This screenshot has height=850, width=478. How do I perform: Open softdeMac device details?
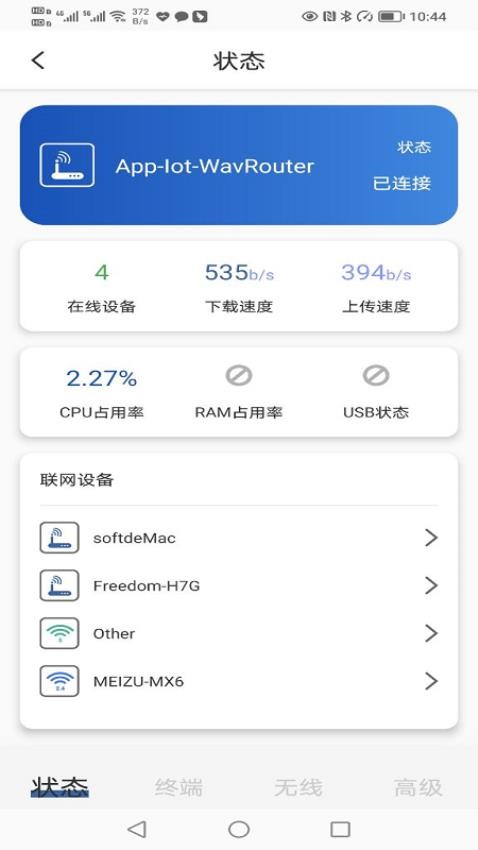point(239,537)
